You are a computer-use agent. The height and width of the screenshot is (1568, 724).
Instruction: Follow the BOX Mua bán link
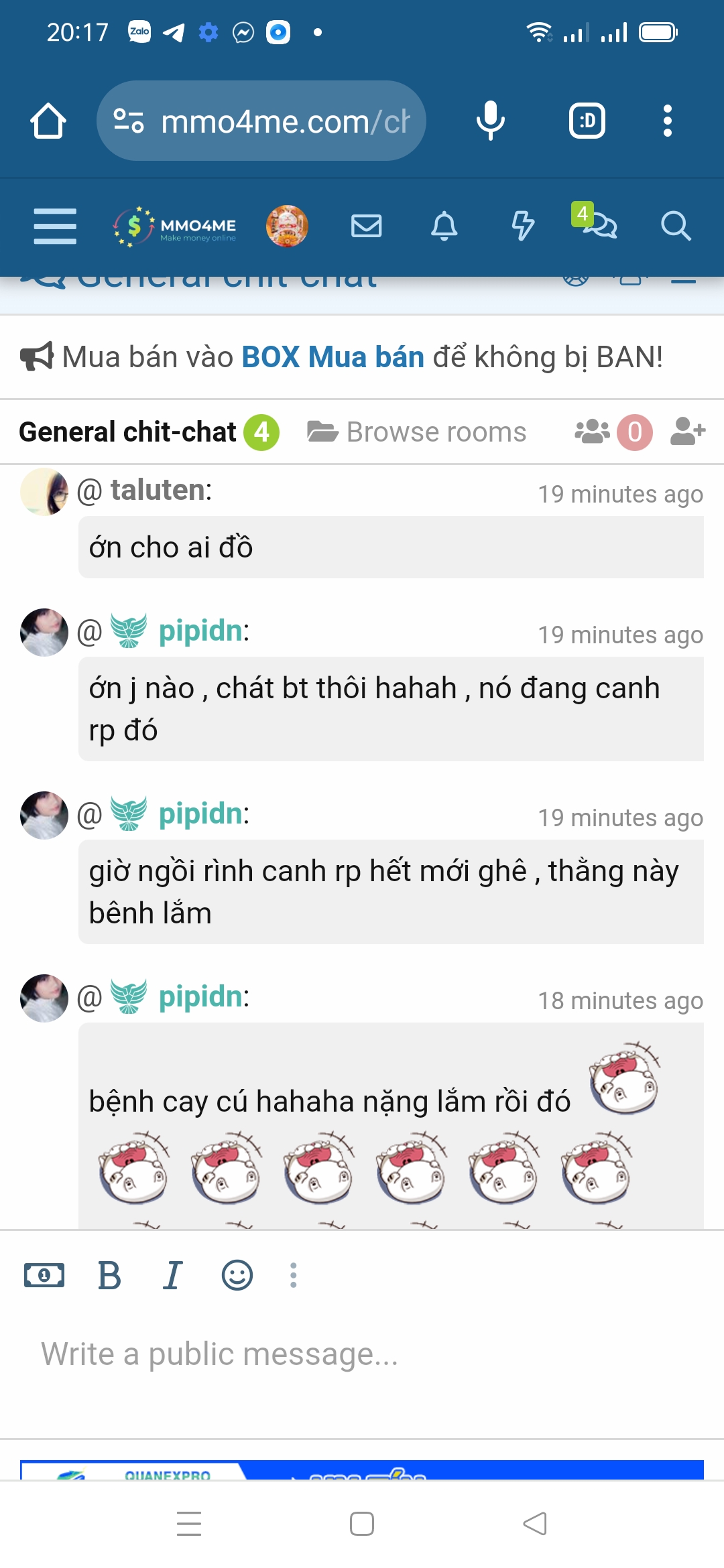point(333,357)
